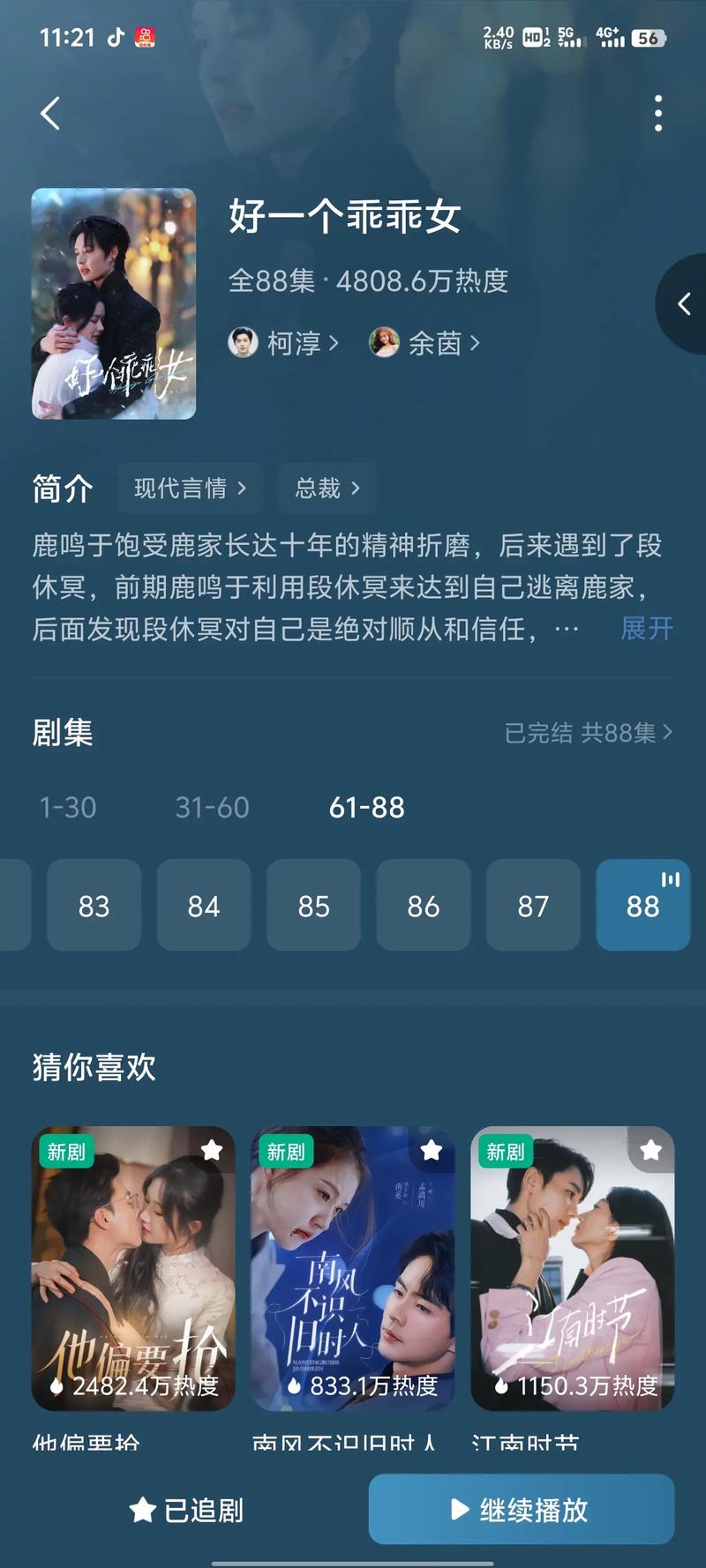
Task: Tap the 新剧 badge on 江南时节 poster
Action: click(x=504, y=1152)
